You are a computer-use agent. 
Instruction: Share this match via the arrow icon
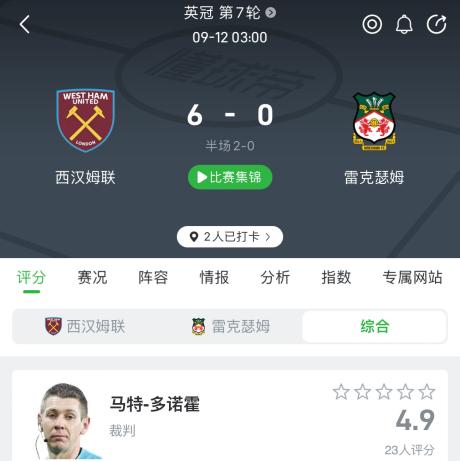(436, 24)
